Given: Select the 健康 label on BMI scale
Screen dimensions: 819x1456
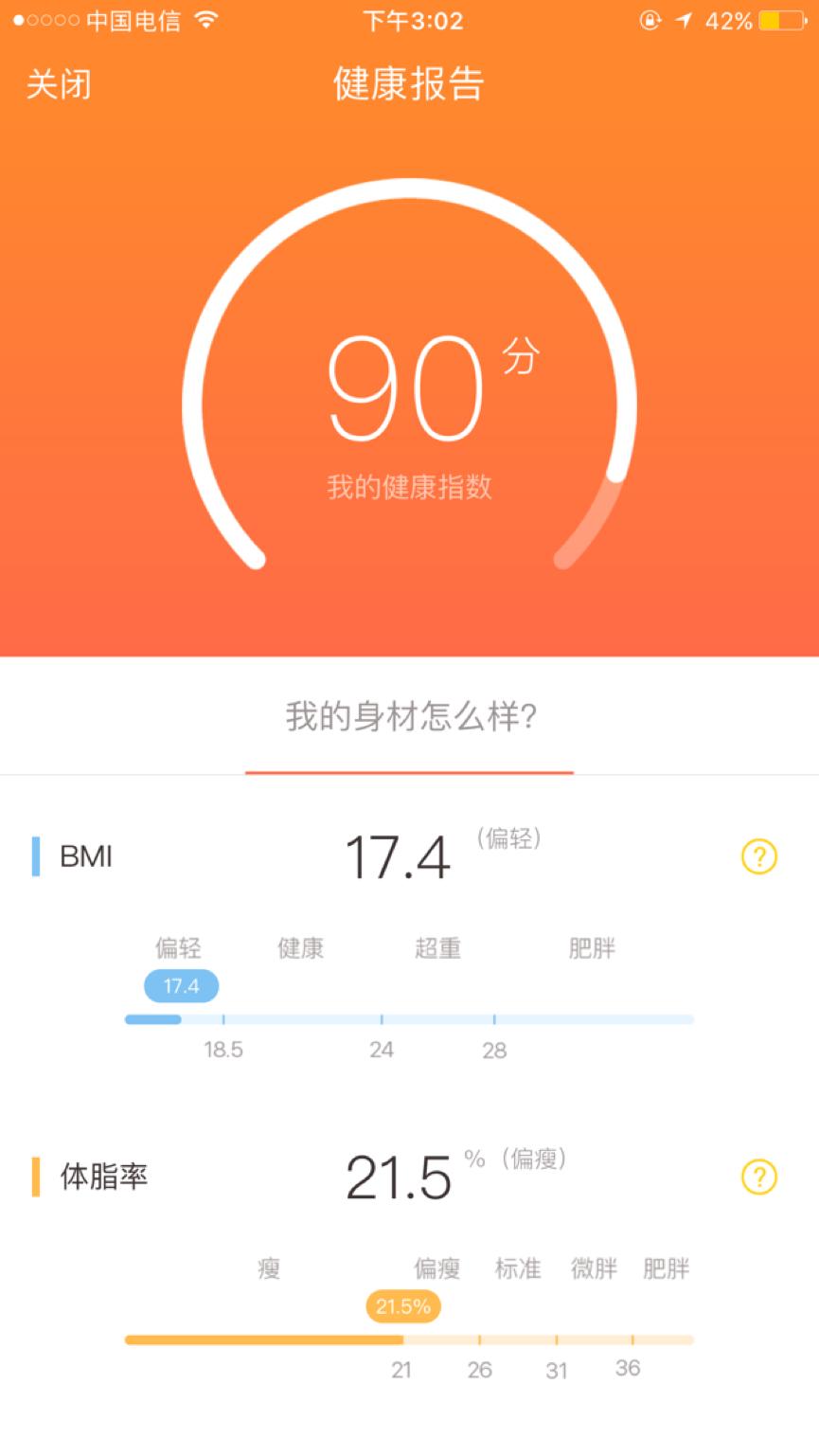Looking at the screenshot, I should (301, 949).
